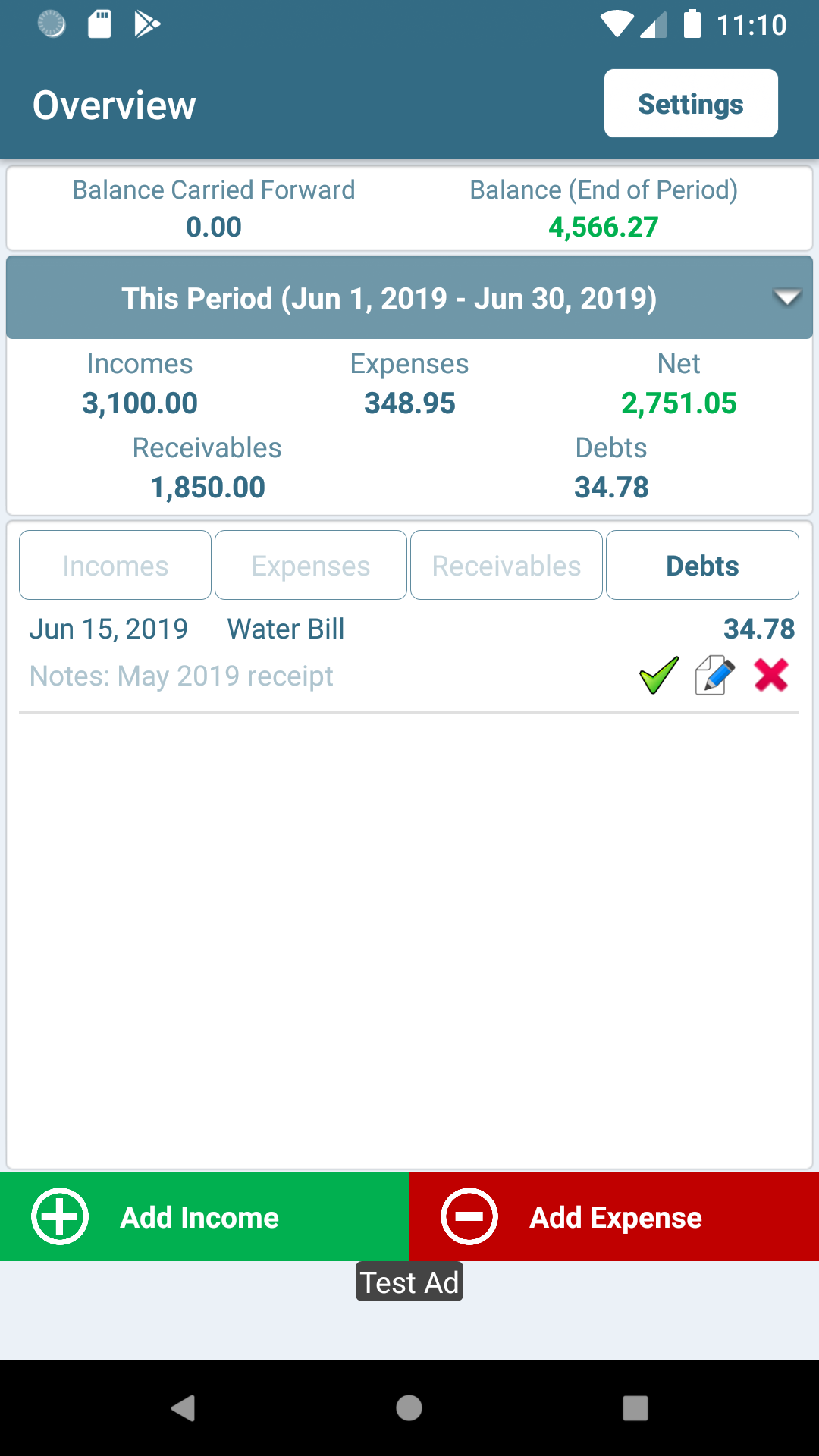Switch to the Incomes tab
Viewport: 819px width, 1456px height.
(x=115, y=564)
